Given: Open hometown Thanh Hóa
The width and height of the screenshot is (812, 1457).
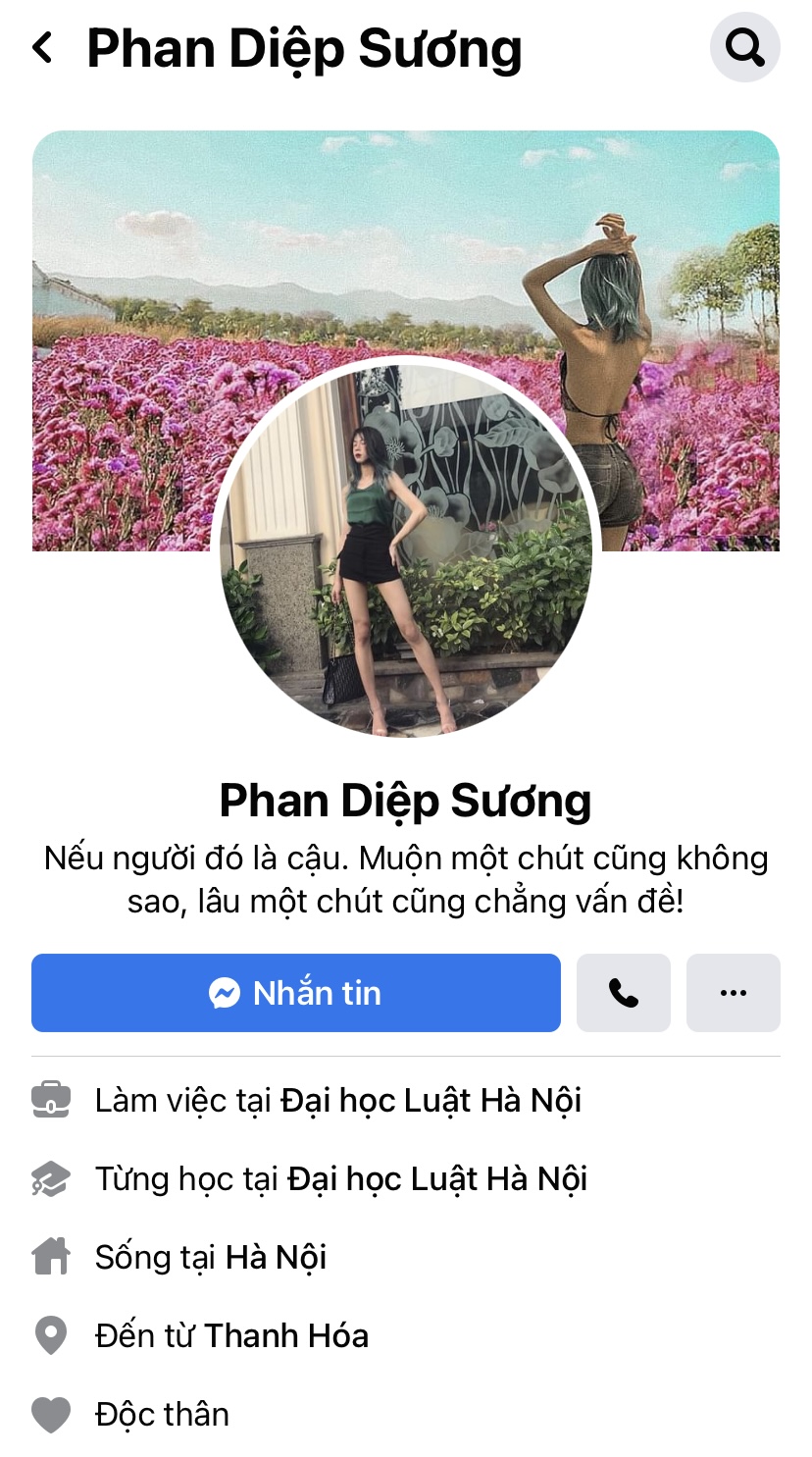Looking at the screenshot, I should tap(286, 1336).
